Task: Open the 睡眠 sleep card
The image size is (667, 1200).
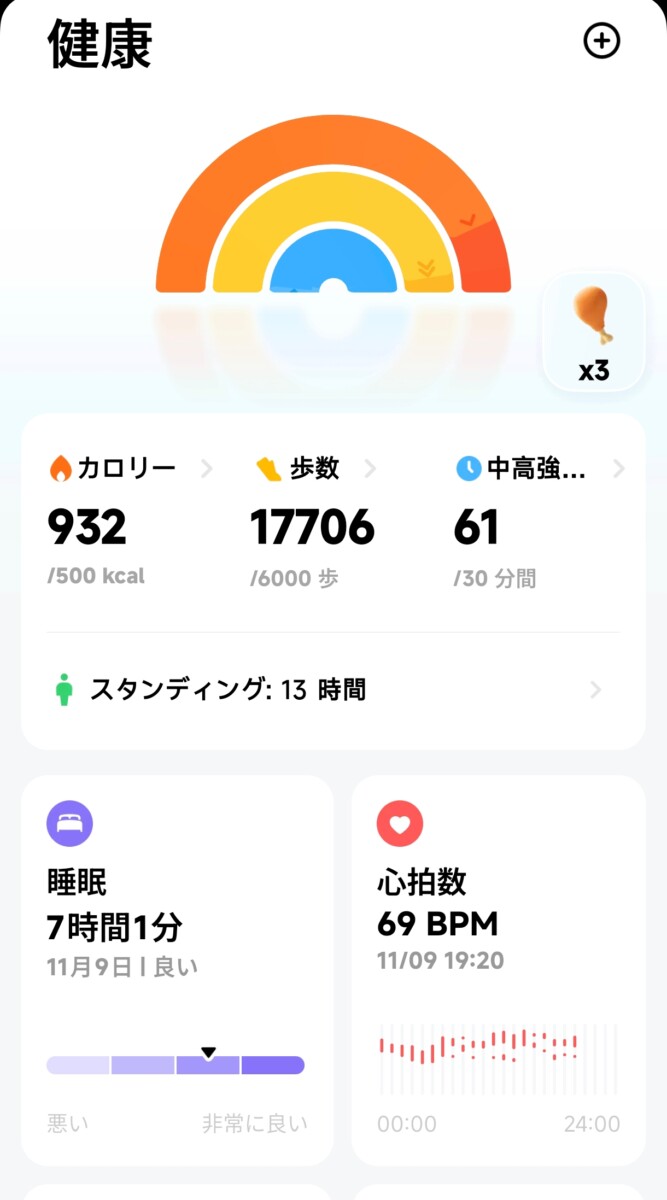Action: [x=177, y=970]
